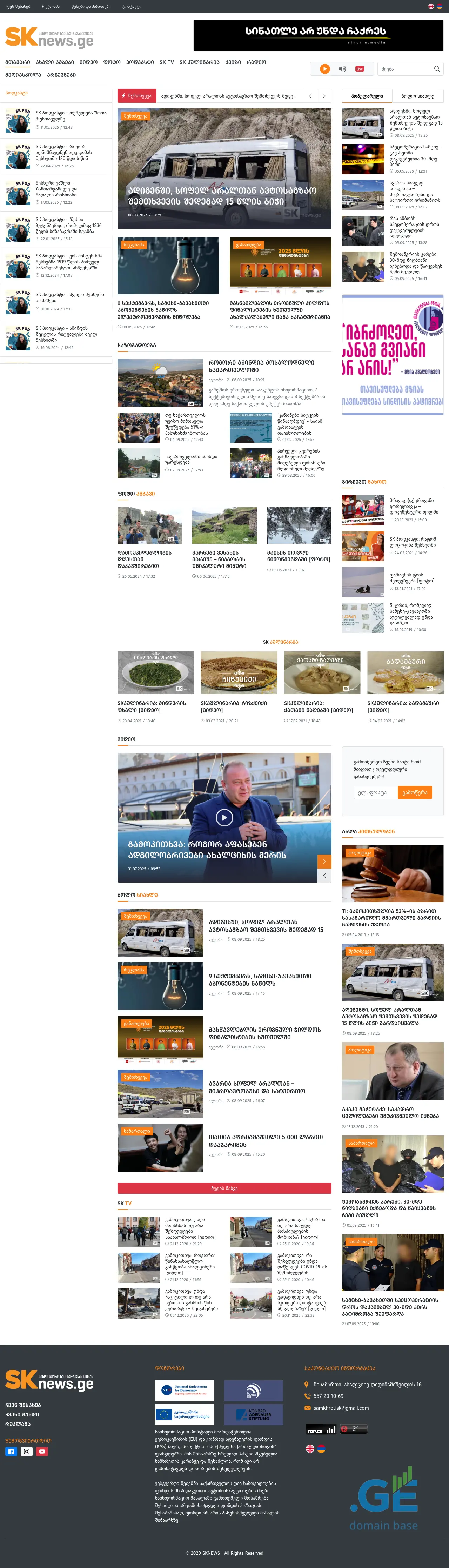Open the search field
Screen dimensions: 449x1568
click(405, 69)
